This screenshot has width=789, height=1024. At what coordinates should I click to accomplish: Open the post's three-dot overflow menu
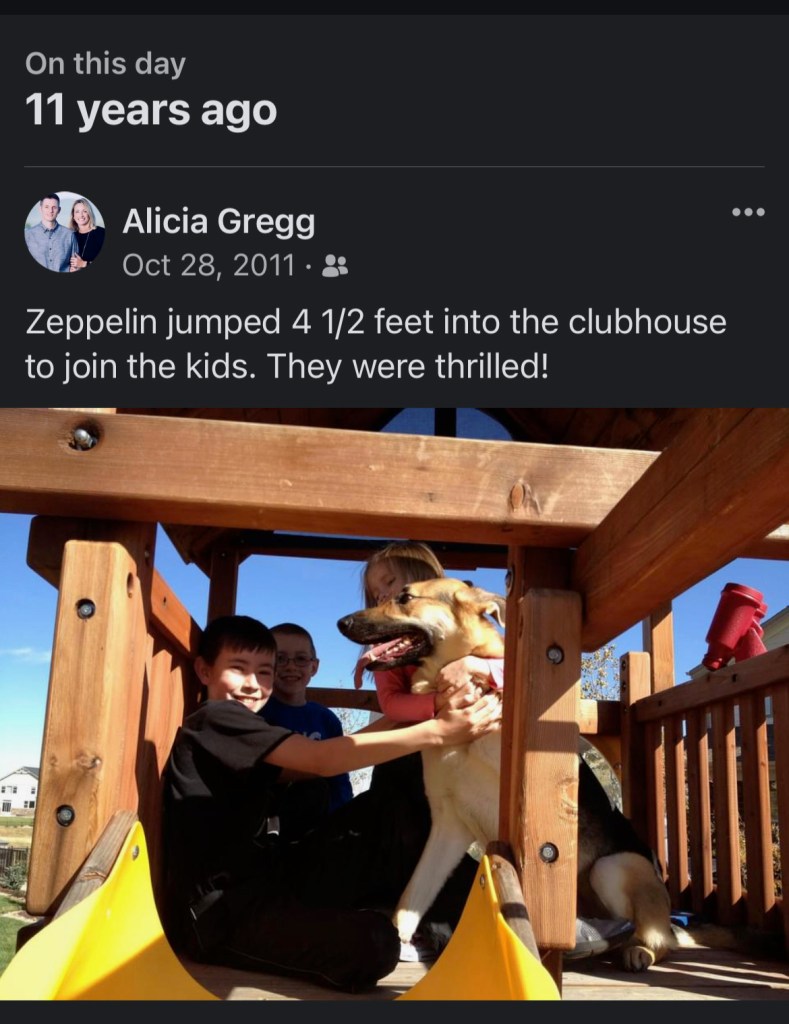(x=747, y=212)
